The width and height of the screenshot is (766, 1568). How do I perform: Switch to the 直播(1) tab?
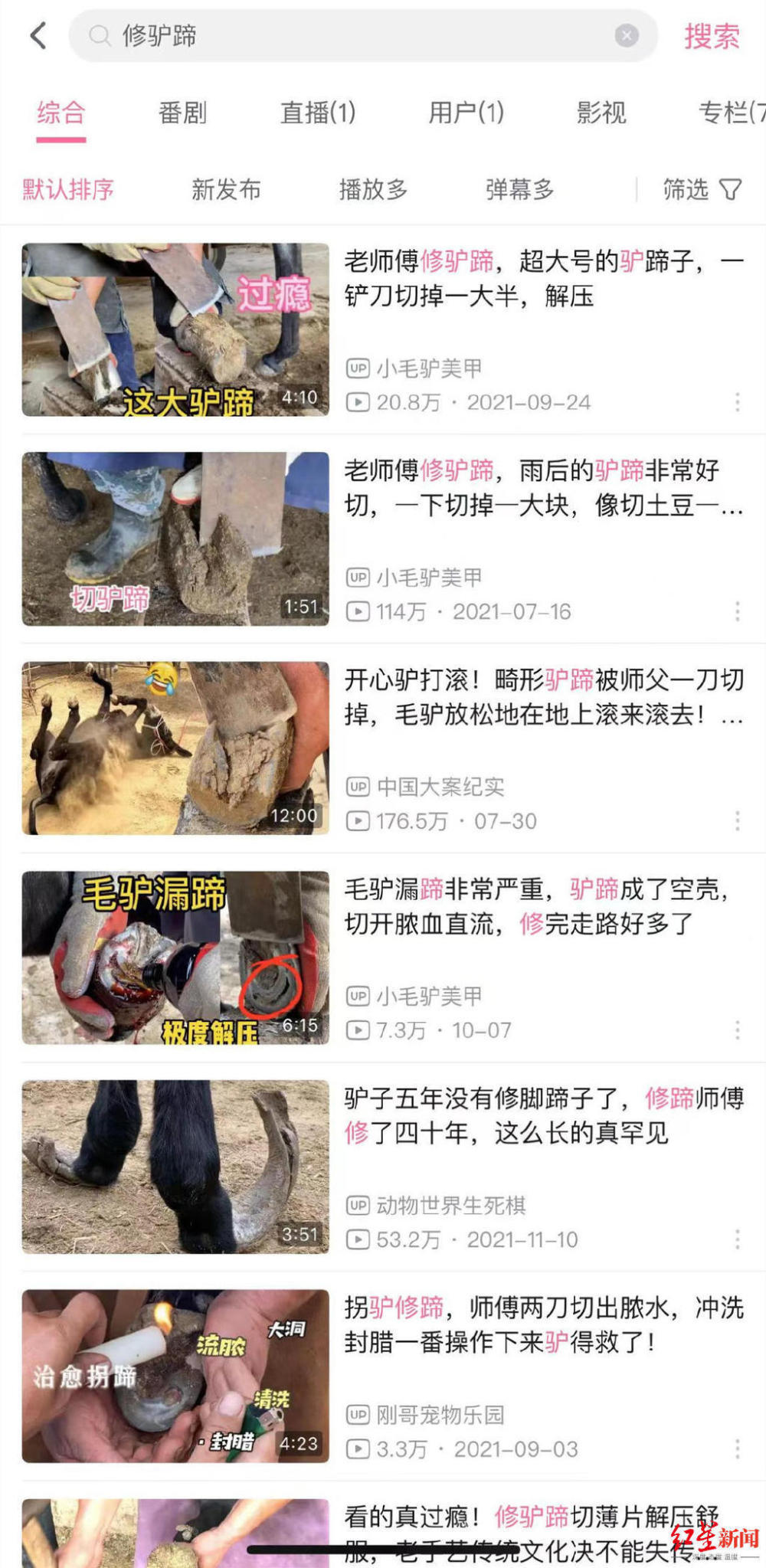tap(317, 113)
